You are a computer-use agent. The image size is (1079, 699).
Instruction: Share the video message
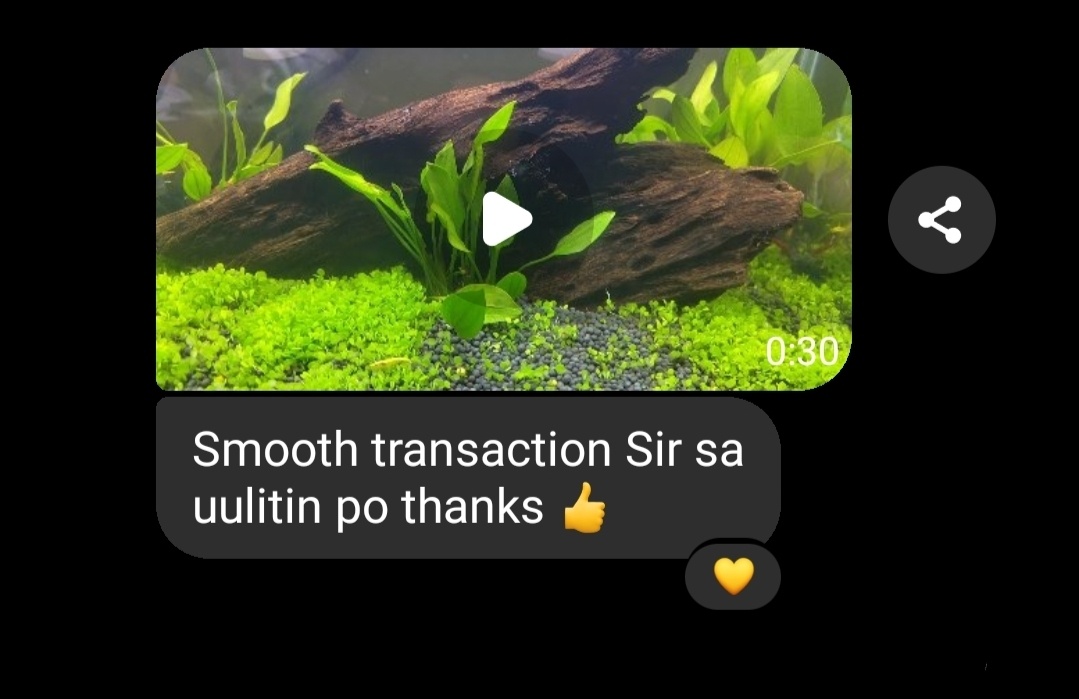941,220
